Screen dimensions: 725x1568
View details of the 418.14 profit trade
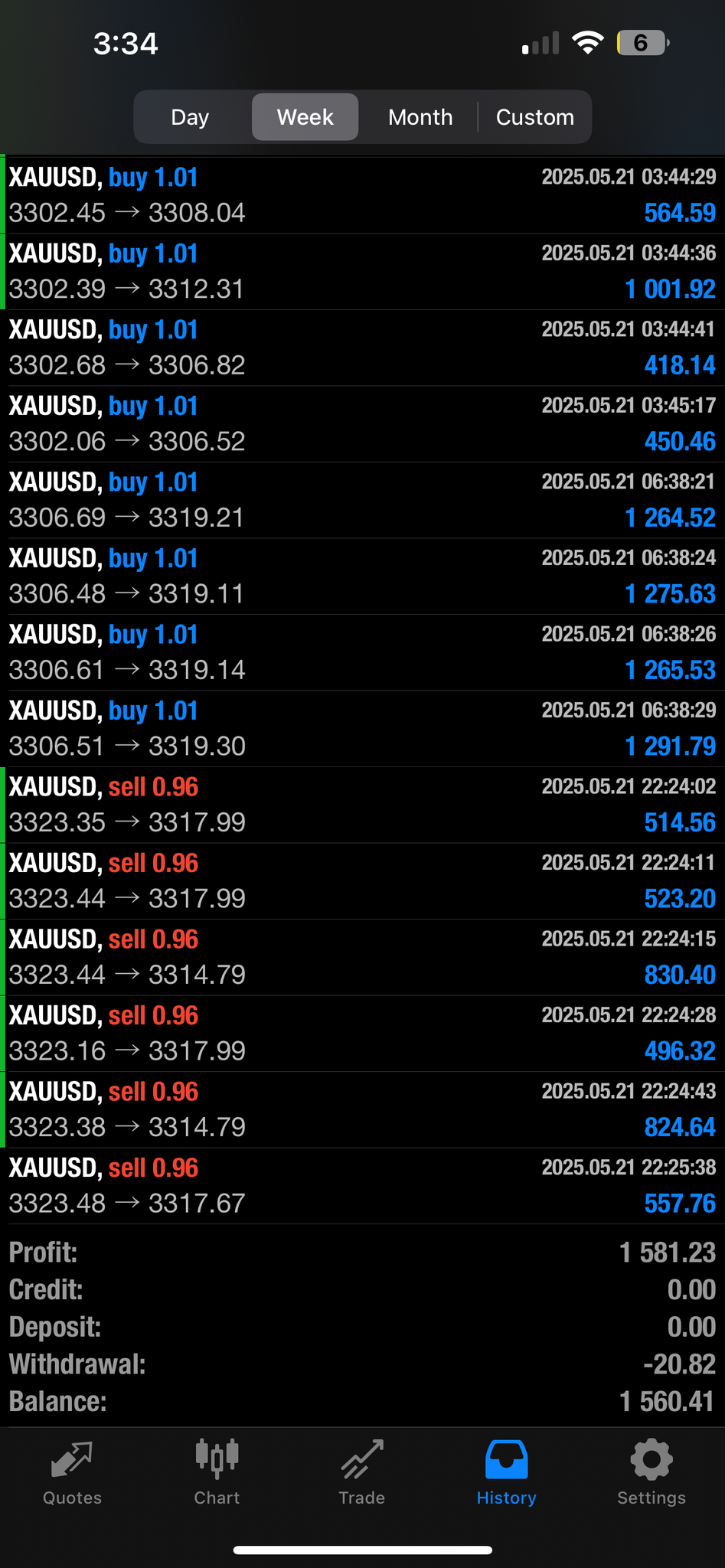point(362,348)
